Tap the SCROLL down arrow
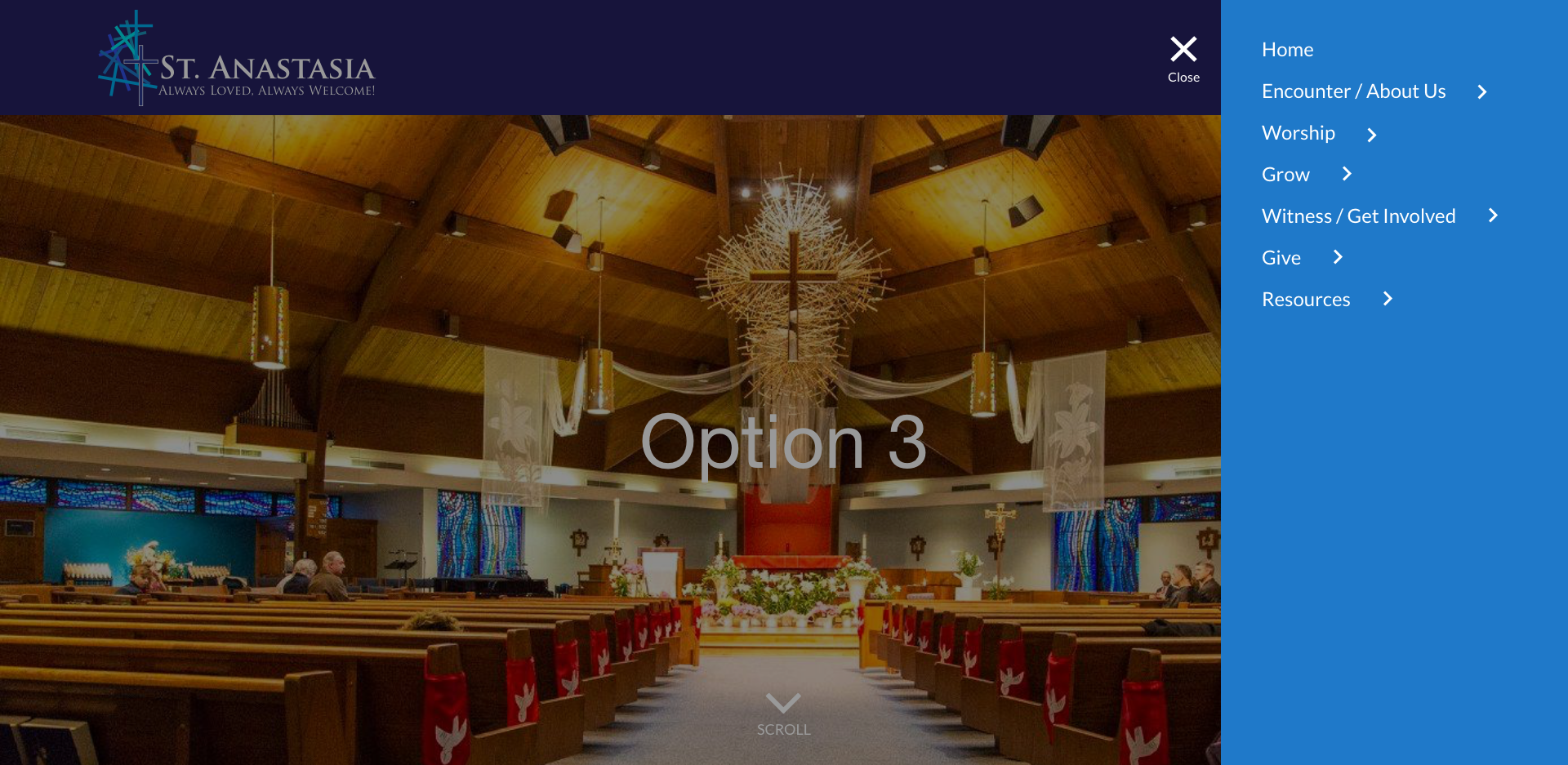This screenshot has width=1568, height=765. point(783,704)
